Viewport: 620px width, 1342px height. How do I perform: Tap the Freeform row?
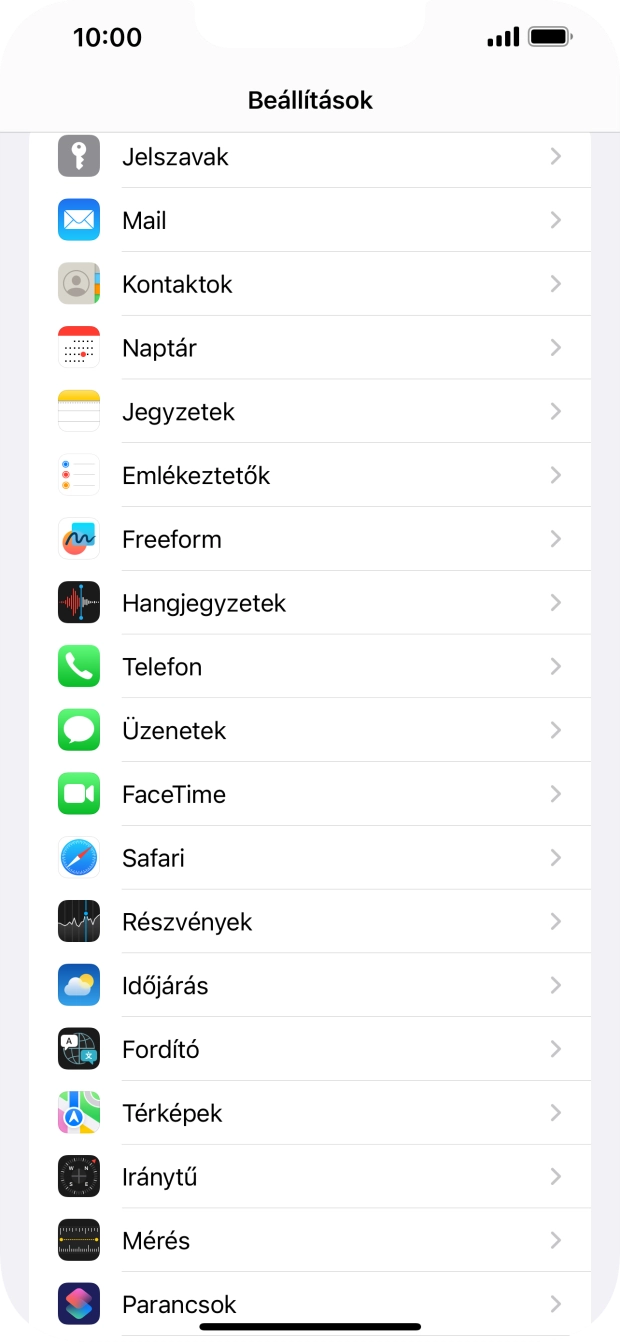pyautogui.click(x=310, y=539)
